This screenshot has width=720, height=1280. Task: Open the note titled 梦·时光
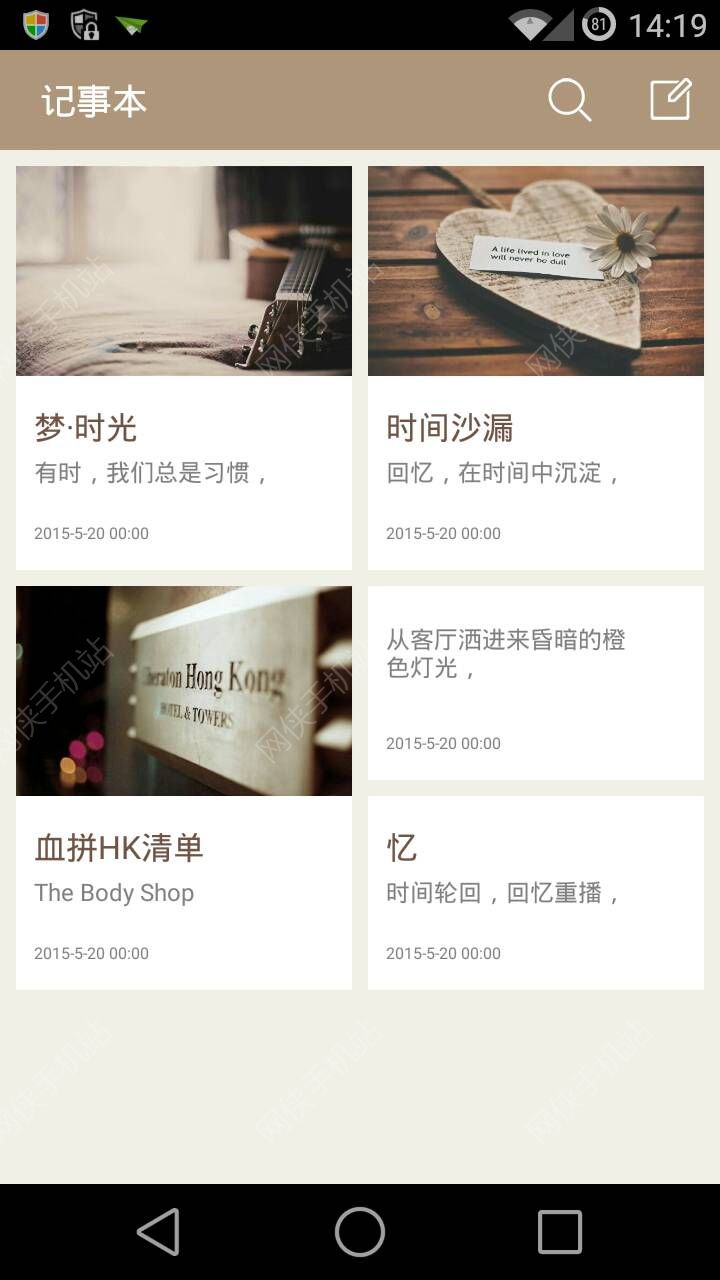(184, 368)
